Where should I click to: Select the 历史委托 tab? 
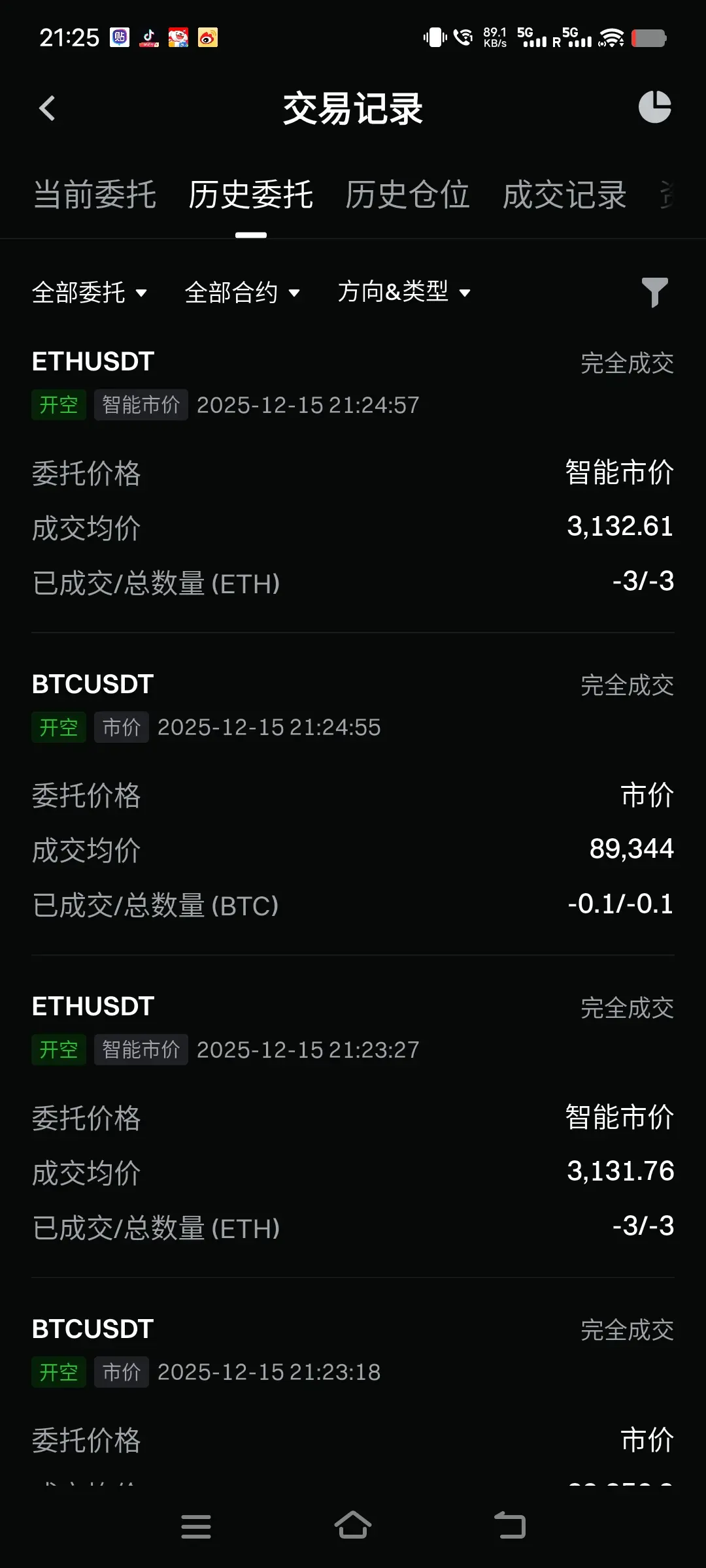[x=251, y=195]
